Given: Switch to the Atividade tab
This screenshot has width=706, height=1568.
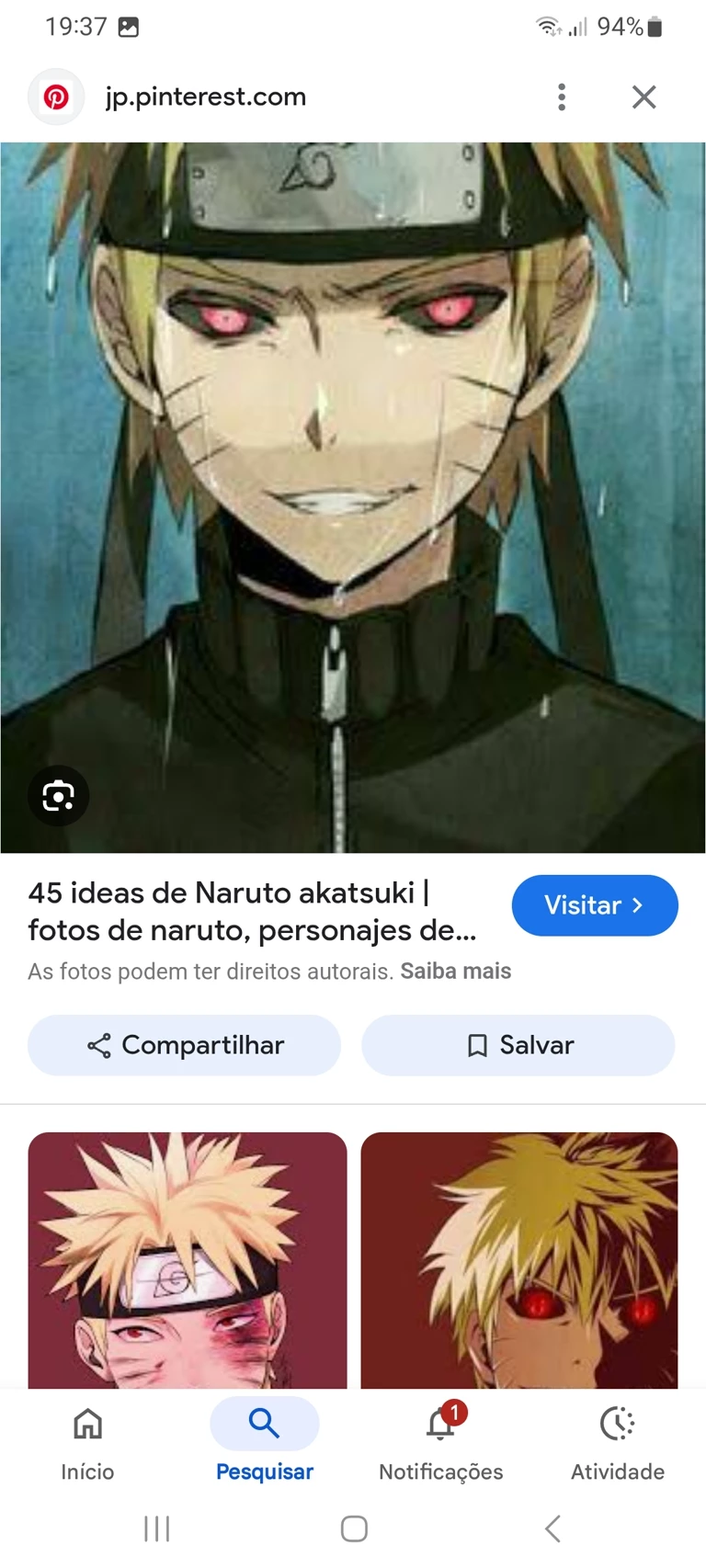Looking at the screenshot, I should 618,1438.
